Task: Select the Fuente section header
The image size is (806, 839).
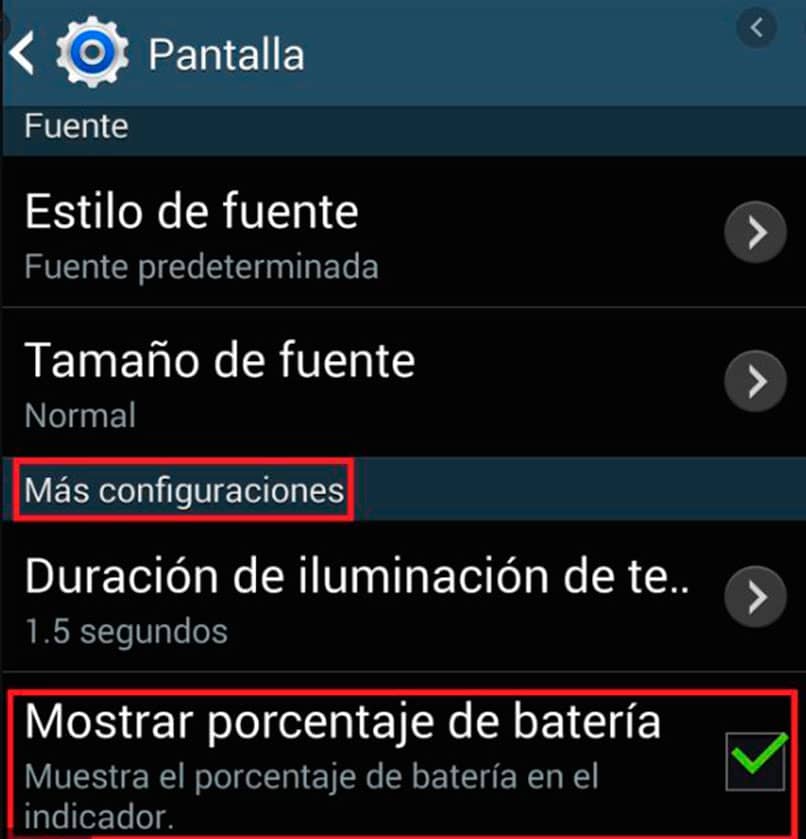Action: pos(77,126)
